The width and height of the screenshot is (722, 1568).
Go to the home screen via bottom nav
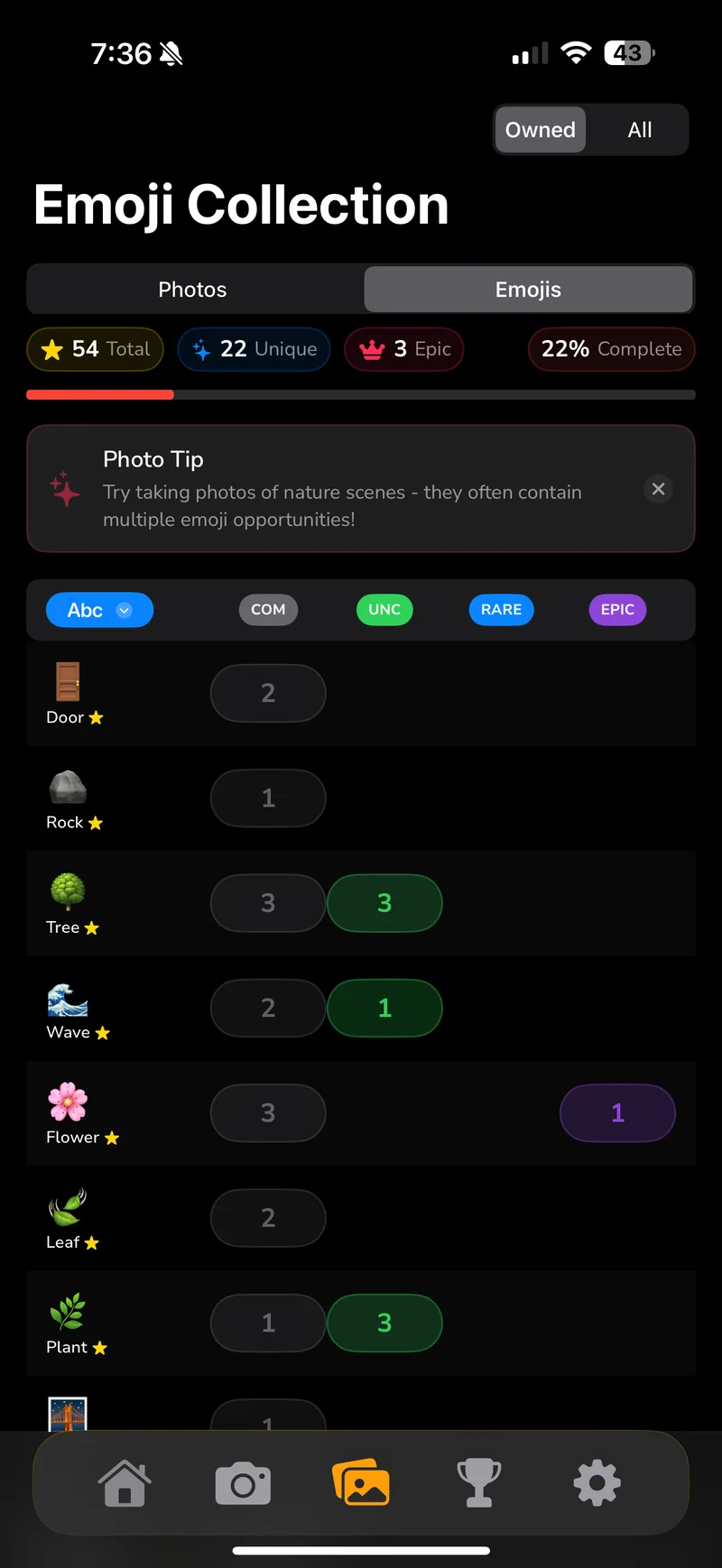point(125,1482)
